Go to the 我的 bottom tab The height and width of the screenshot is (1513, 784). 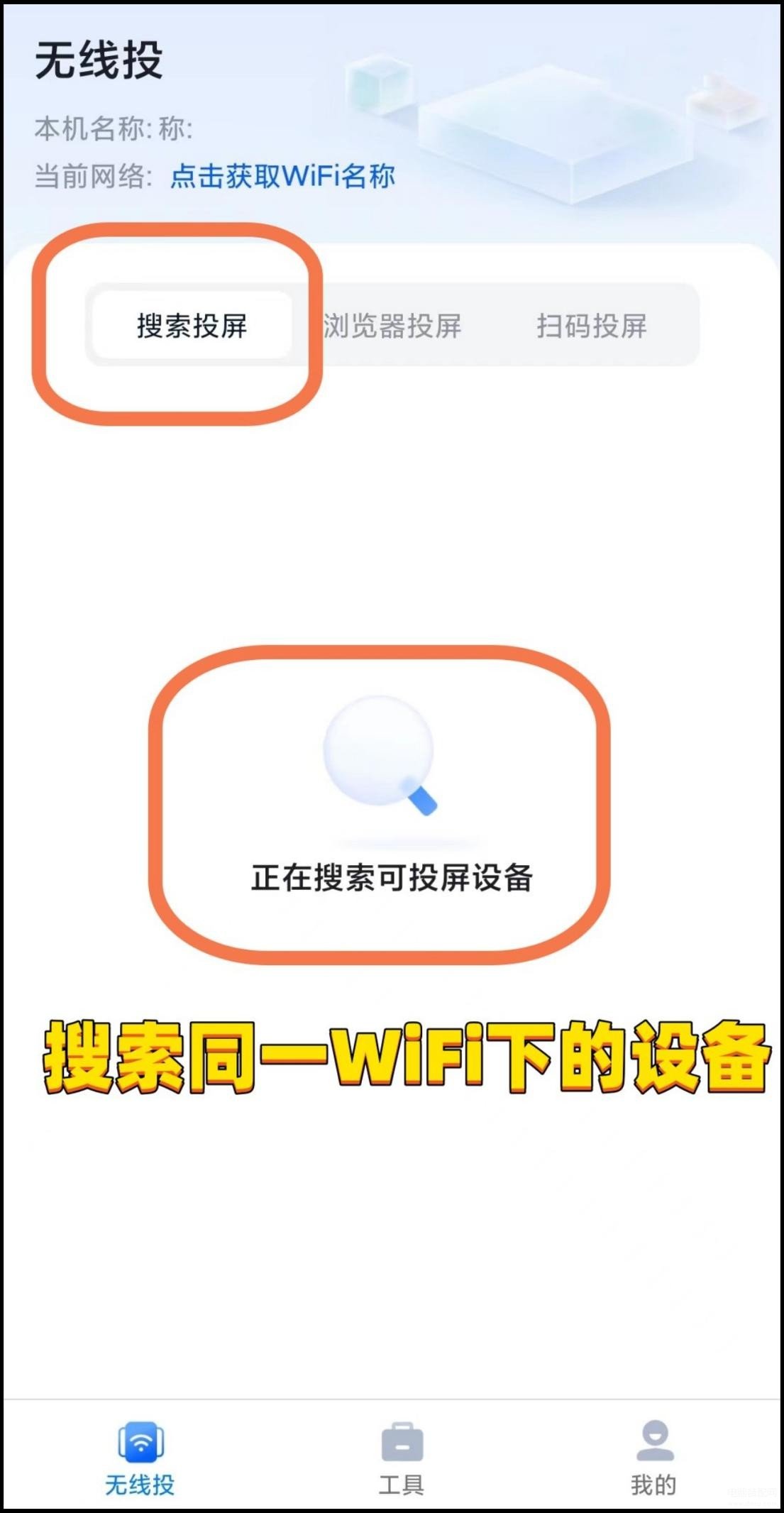pos(654,1458)
